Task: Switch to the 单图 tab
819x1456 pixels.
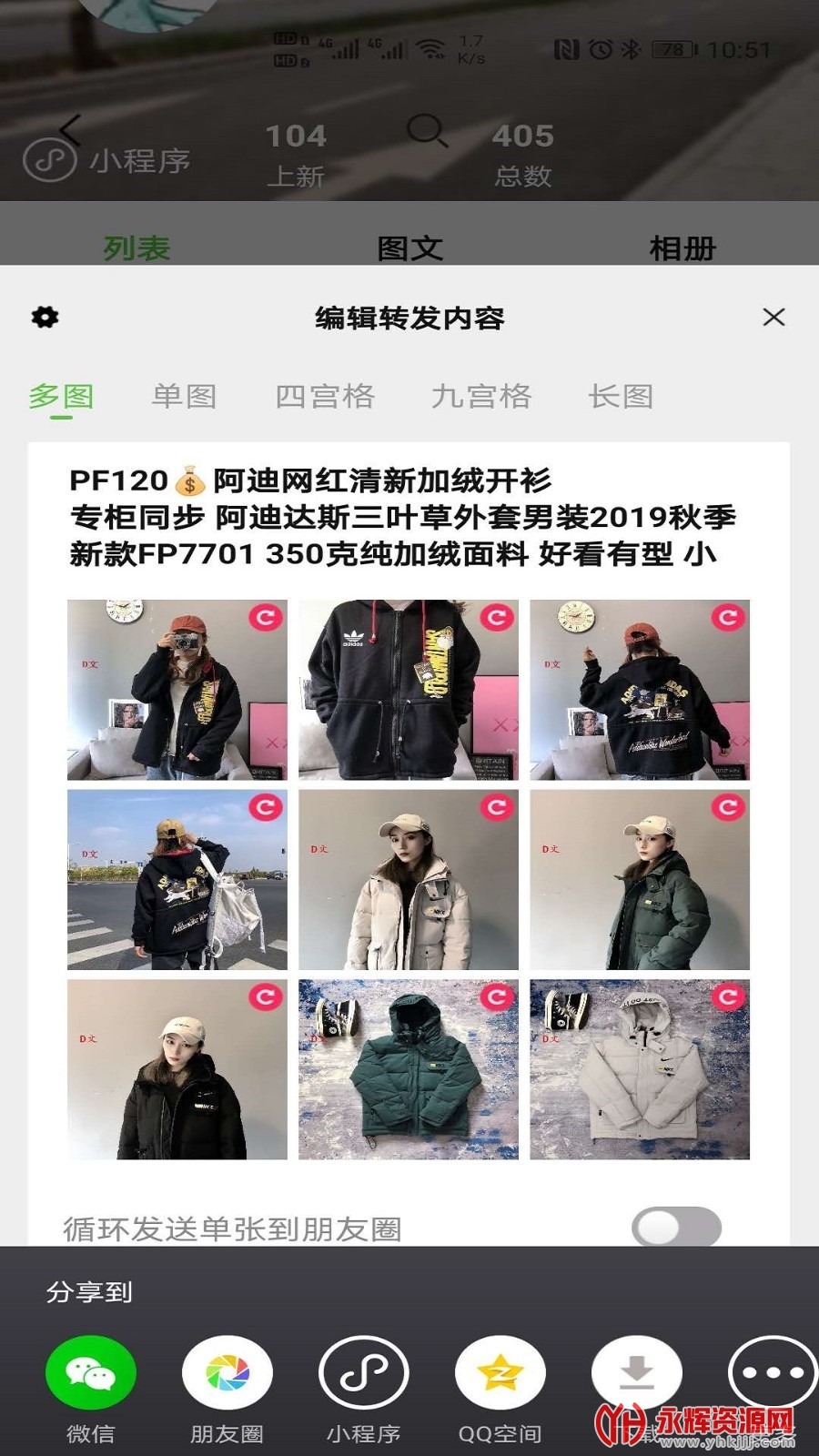Action: click(x=184, y=397)
